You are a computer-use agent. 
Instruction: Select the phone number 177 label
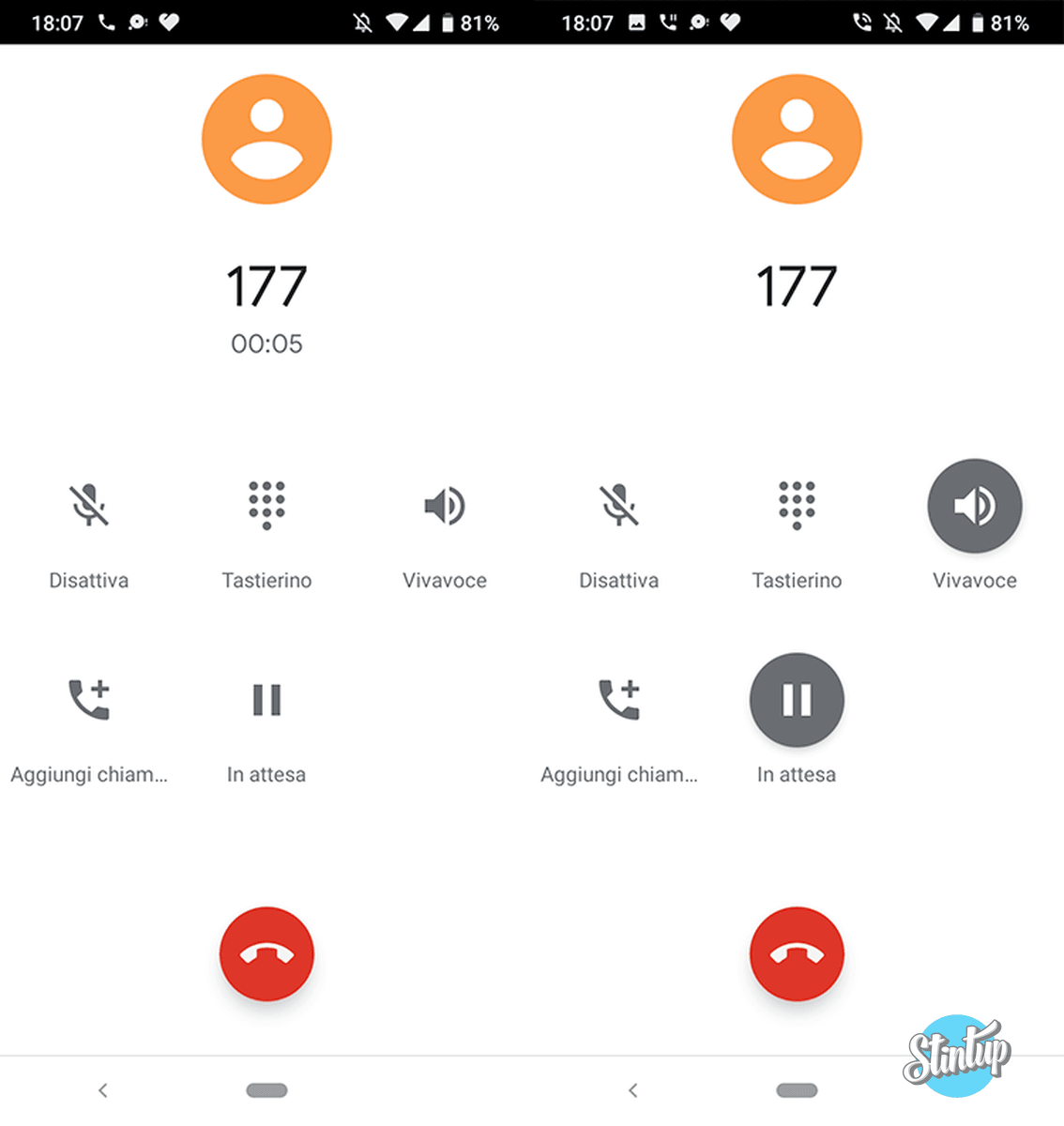(x=266, y=286)
